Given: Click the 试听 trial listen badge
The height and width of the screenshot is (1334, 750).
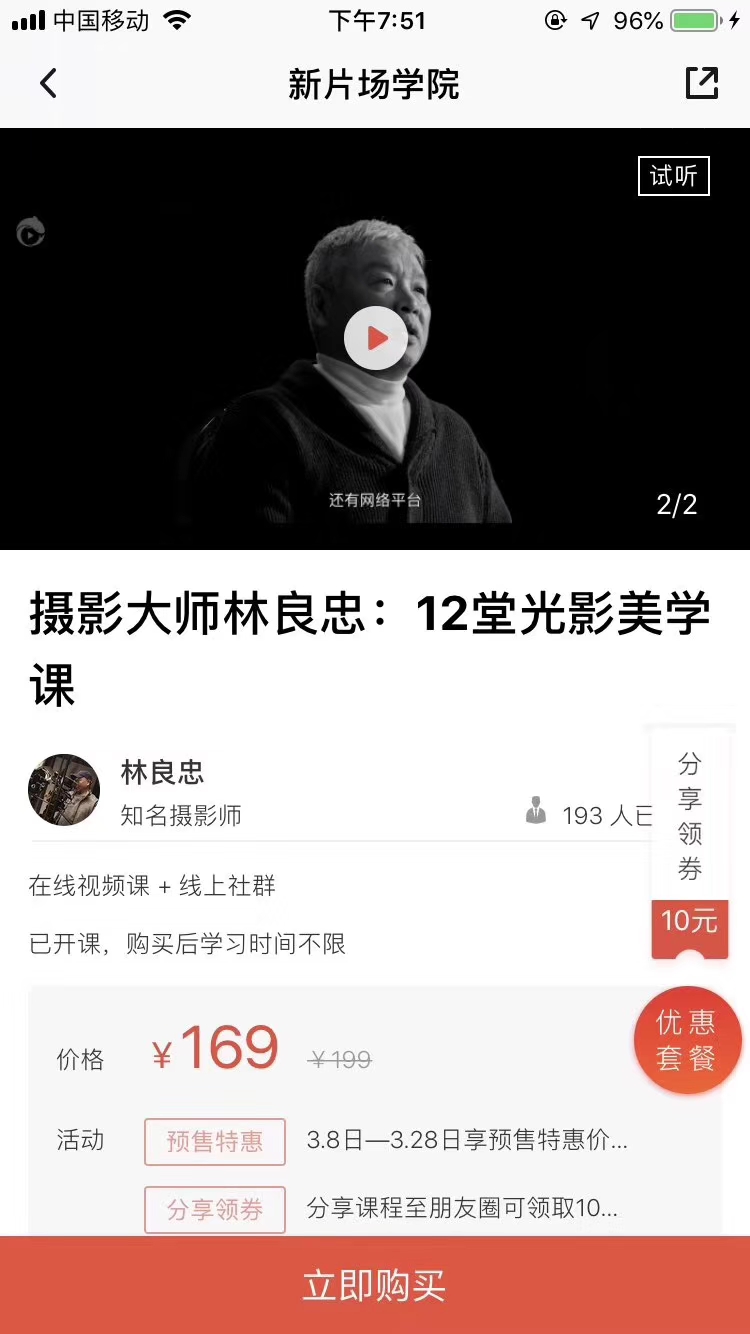Looking at the screenshot, I should pyautogui.click(x=673, y=175).
